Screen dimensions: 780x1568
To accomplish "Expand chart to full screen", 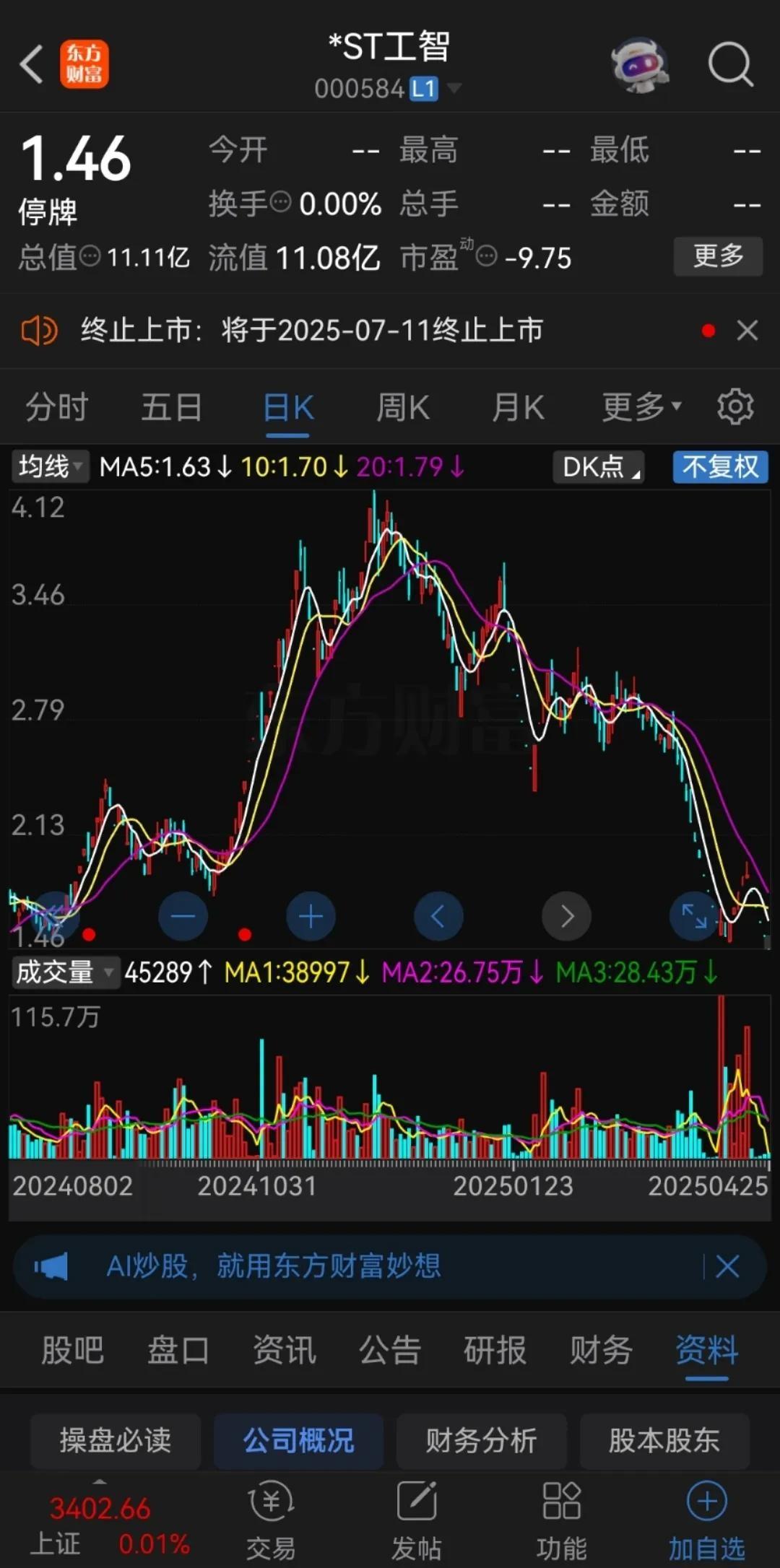I will [694, 916].
